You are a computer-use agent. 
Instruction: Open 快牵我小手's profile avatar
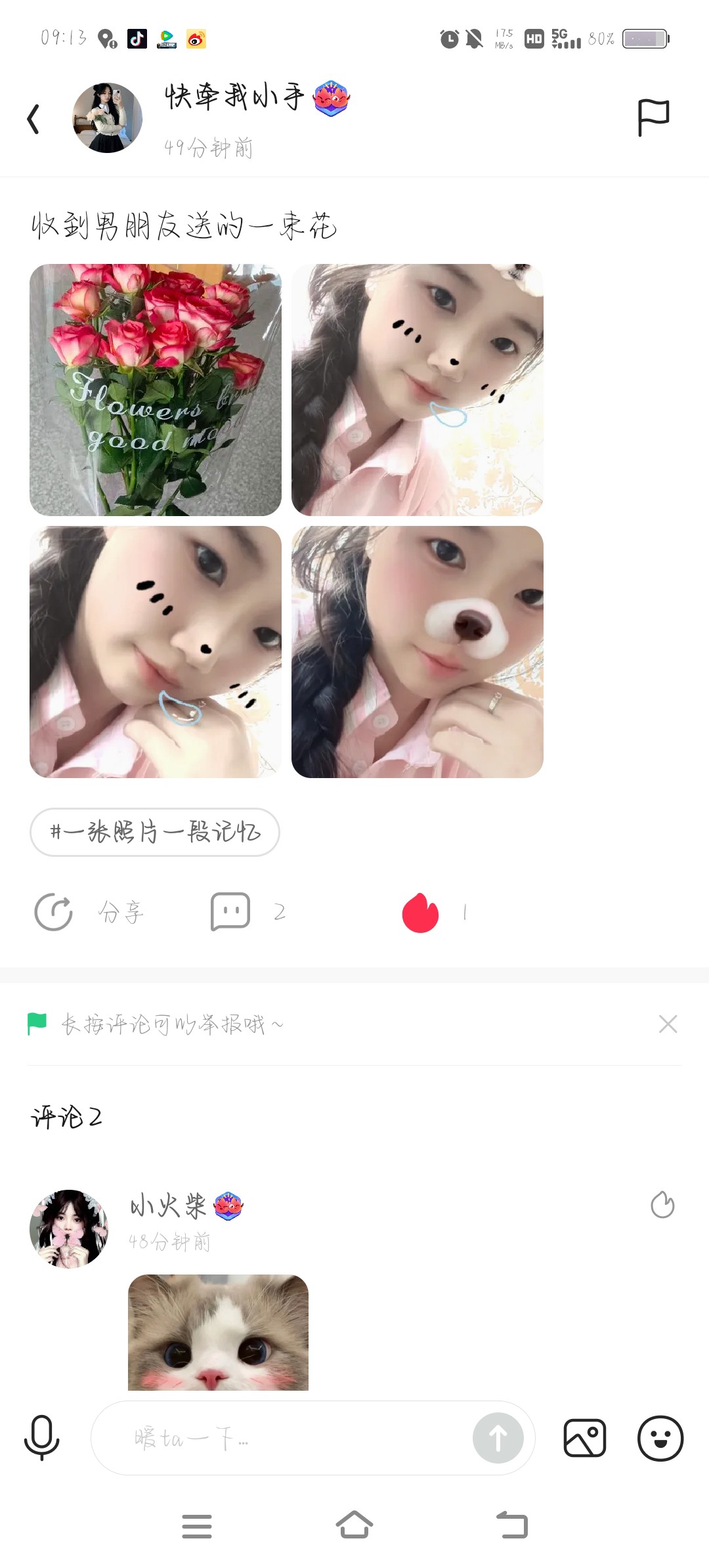[x=107, y=118]
